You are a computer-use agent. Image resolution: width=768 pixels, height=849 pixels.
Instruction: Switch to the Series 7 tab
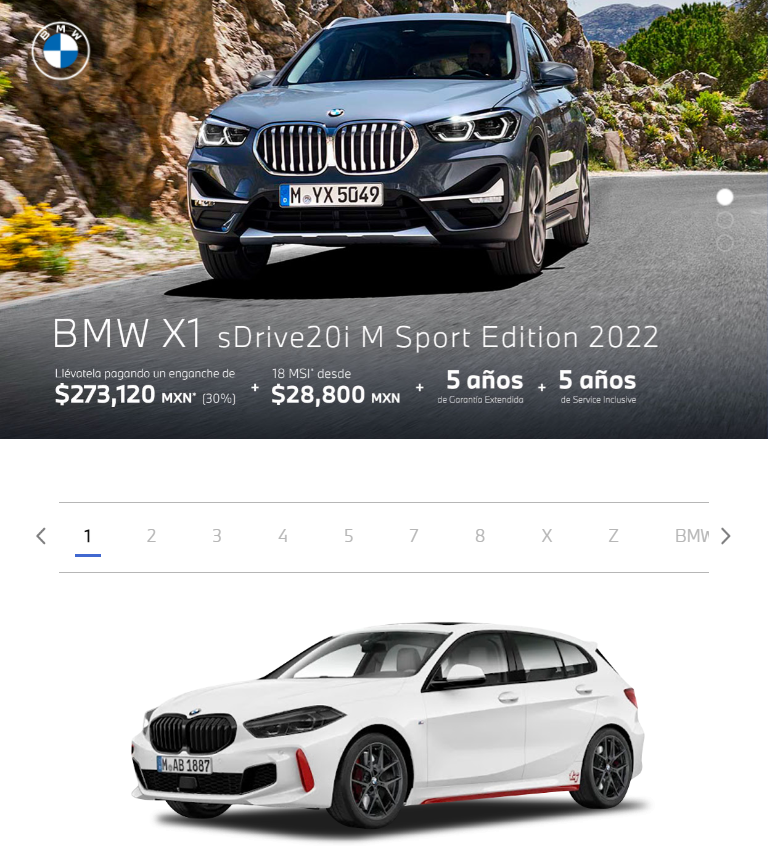click(x=413, y=536)
